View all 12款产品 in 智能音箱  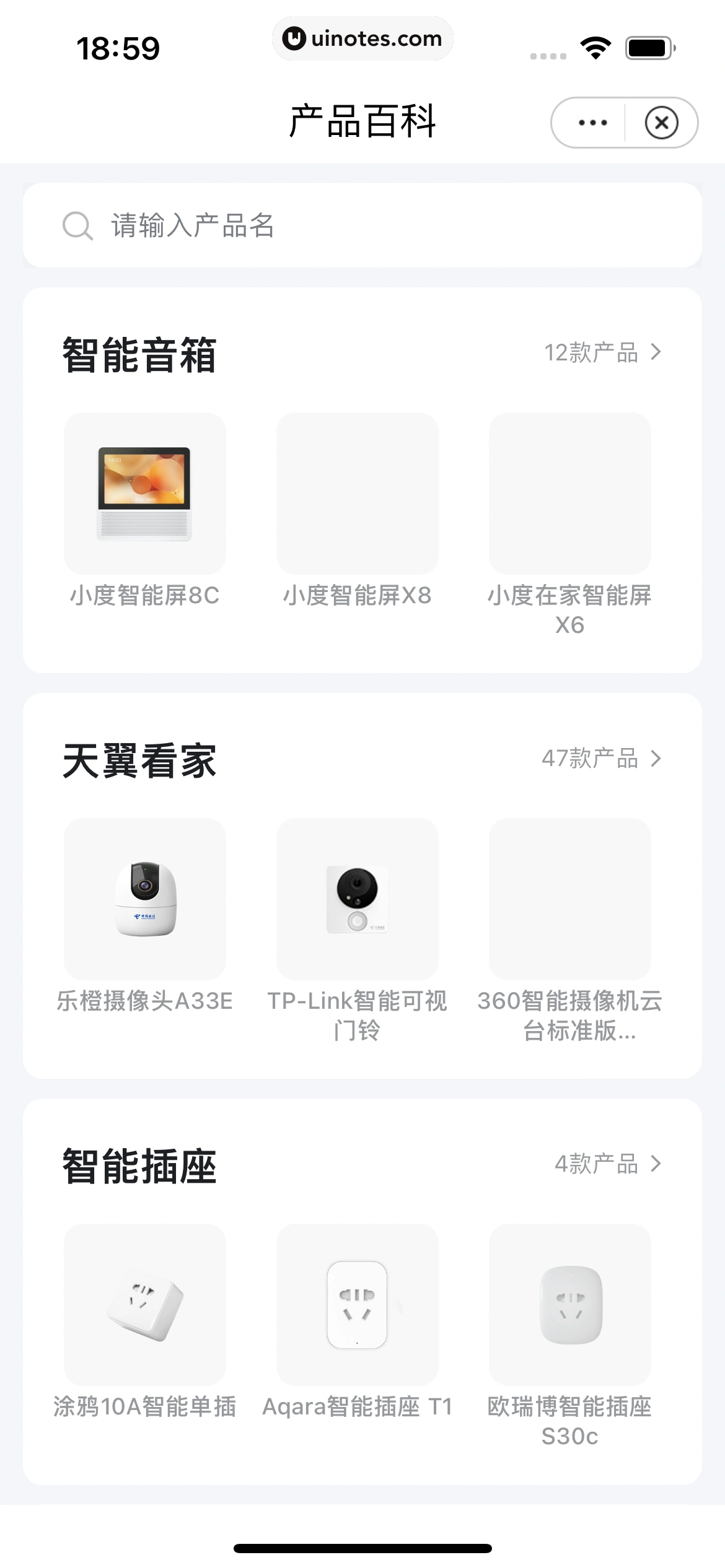click(591, 352)
